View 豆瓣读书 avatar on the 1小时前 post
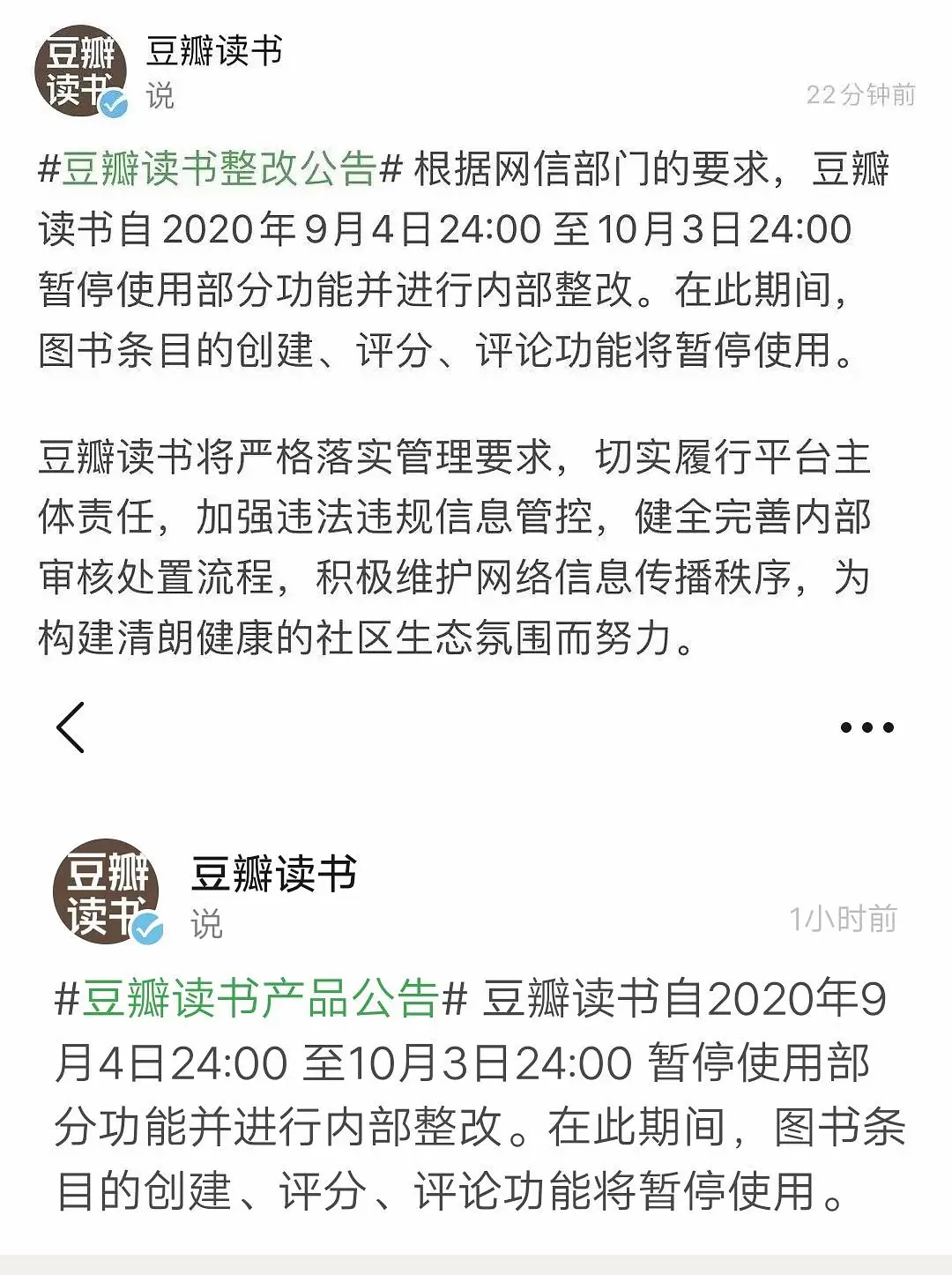 [106, 891]
